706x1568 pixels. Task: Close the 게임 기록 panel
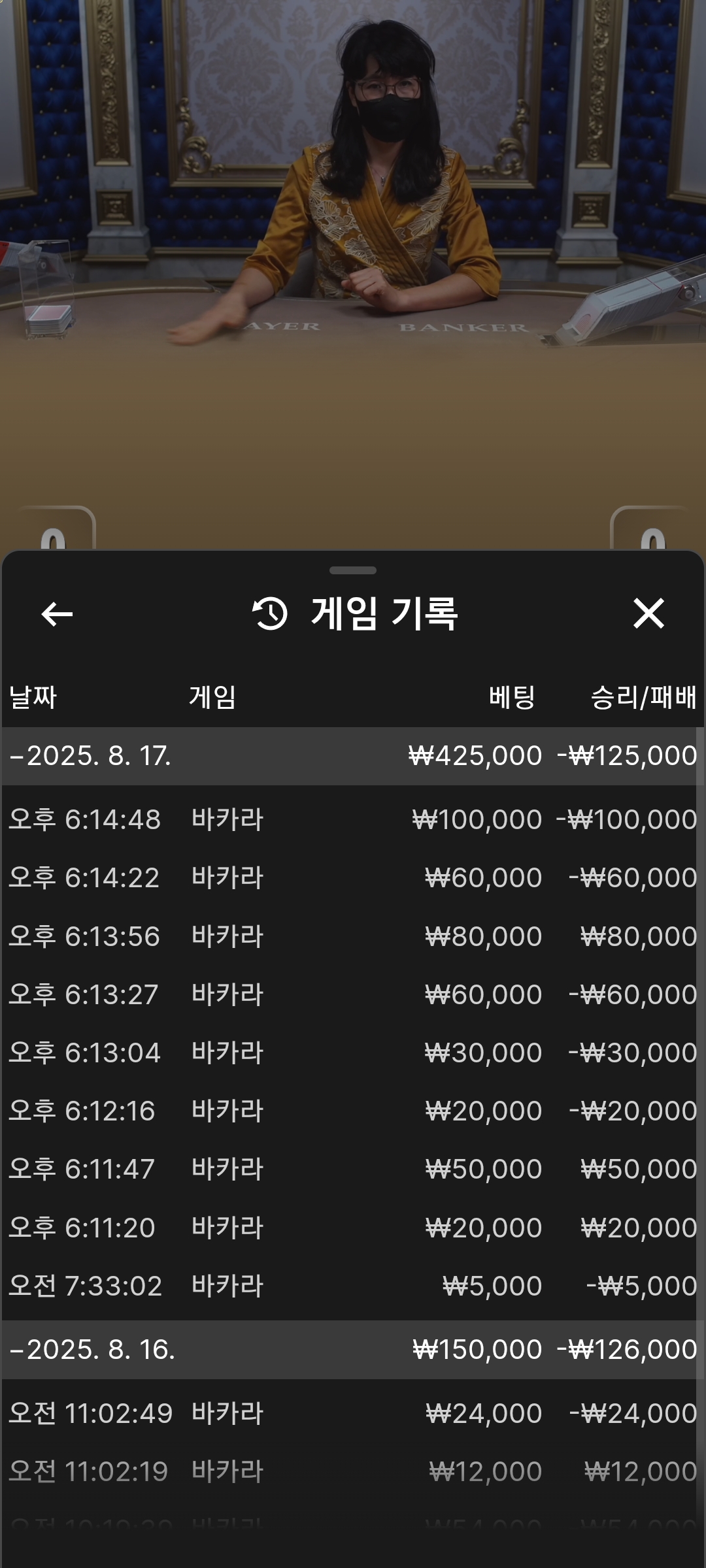(x=648, y=613)
